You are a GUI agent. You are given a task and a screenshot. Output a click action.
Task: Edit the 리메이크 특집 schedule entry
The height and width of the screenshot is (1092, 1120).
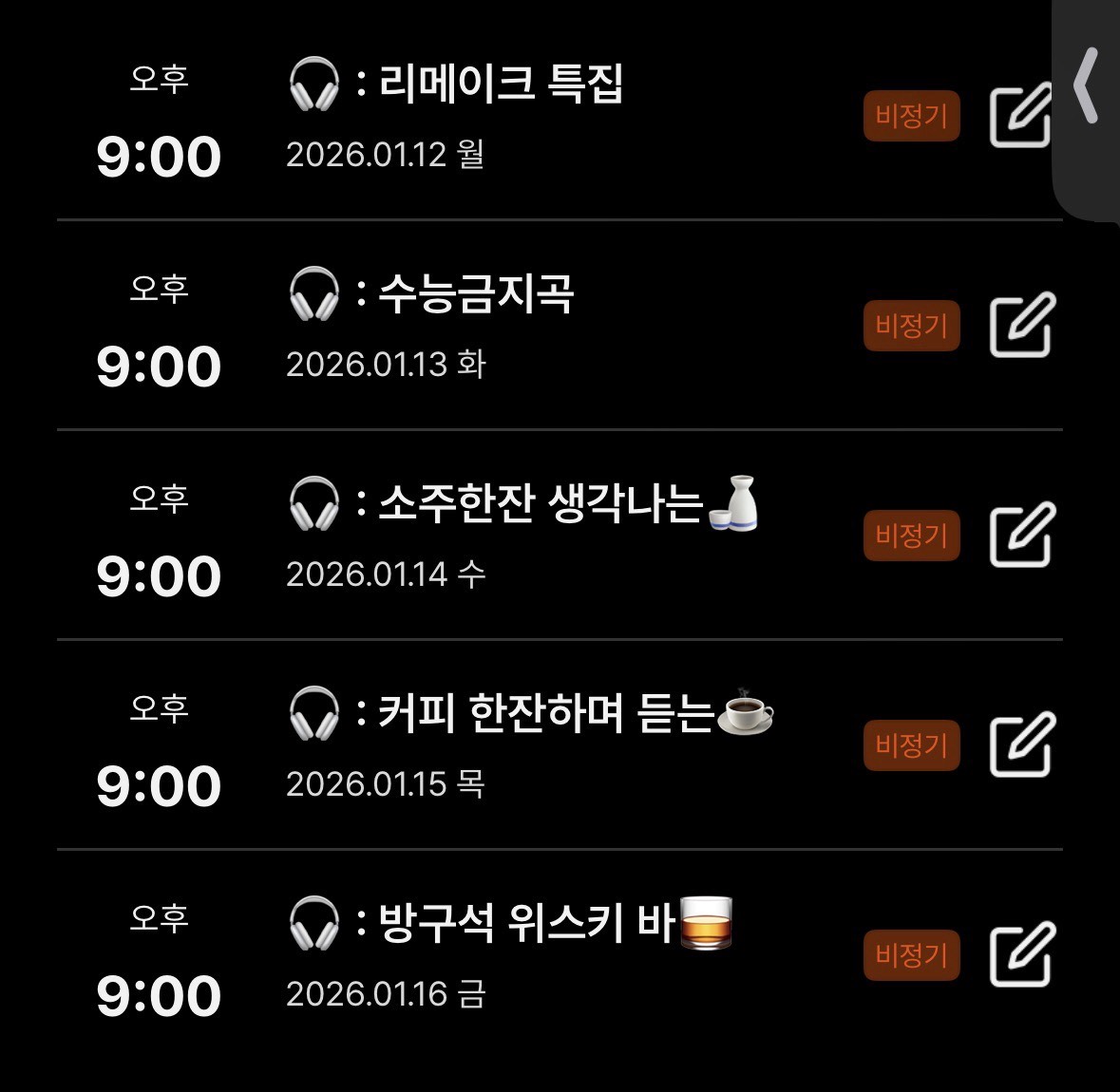tap(1018, 116)
